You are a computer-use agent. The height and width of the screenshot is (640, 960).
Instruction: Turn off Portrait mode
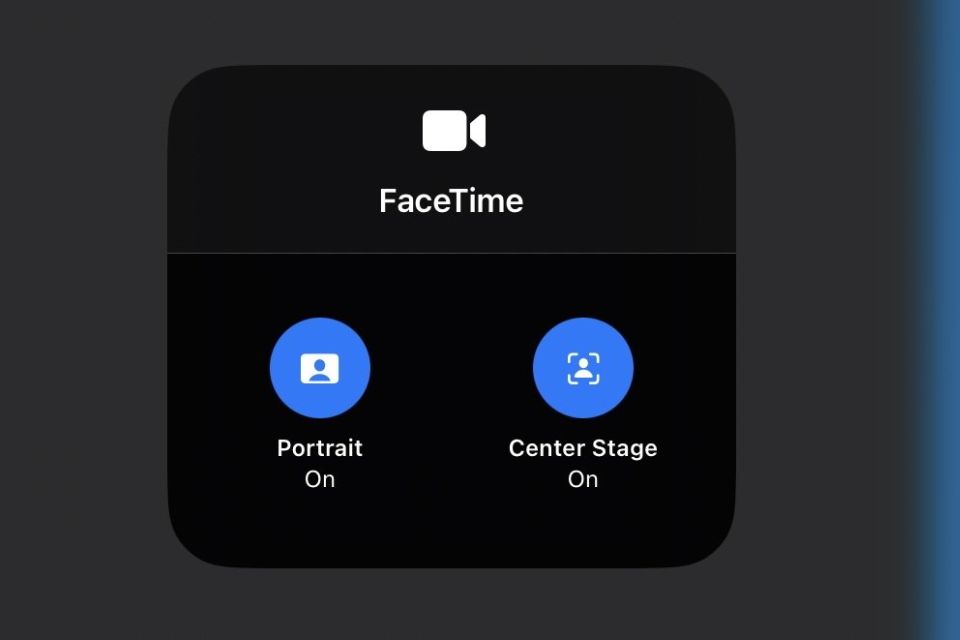(x=320, y=368)
